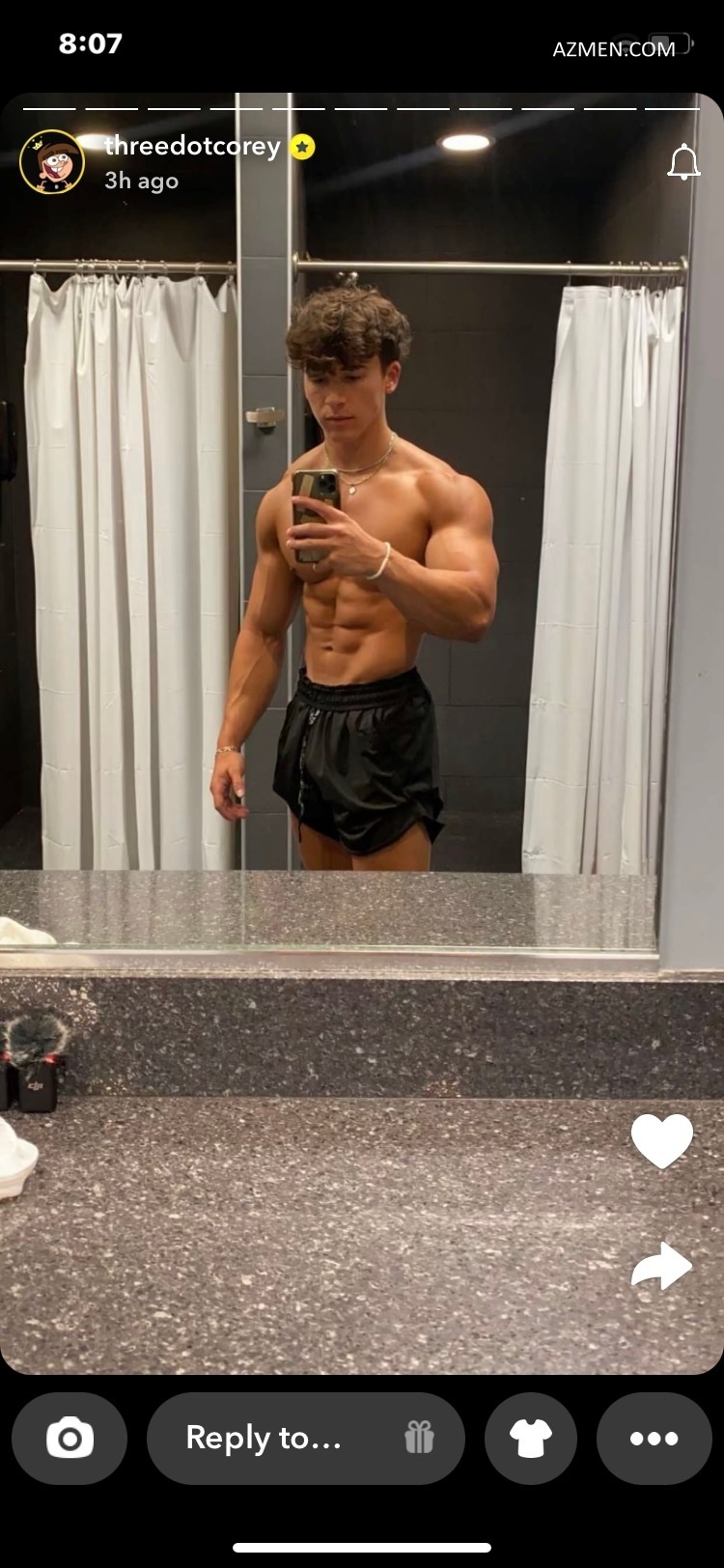Turn on story notifications bell
The width and height of the screenshot is (724, 1568).
coord(683,162)
